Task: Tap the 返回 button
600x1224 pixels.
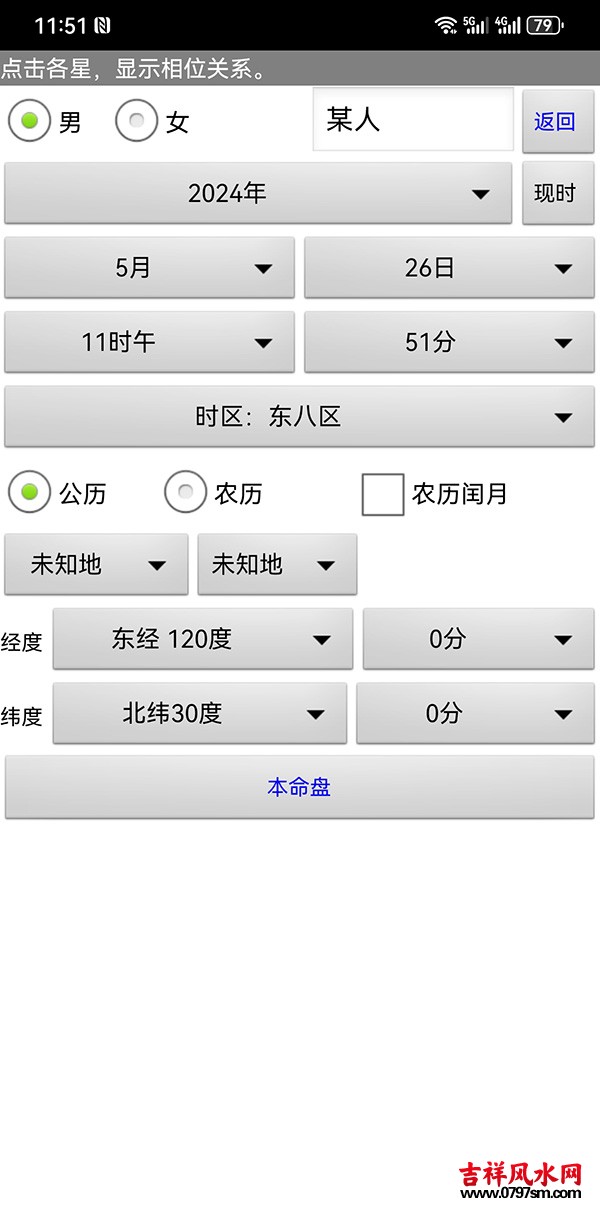Action: [x=555, y=122]
